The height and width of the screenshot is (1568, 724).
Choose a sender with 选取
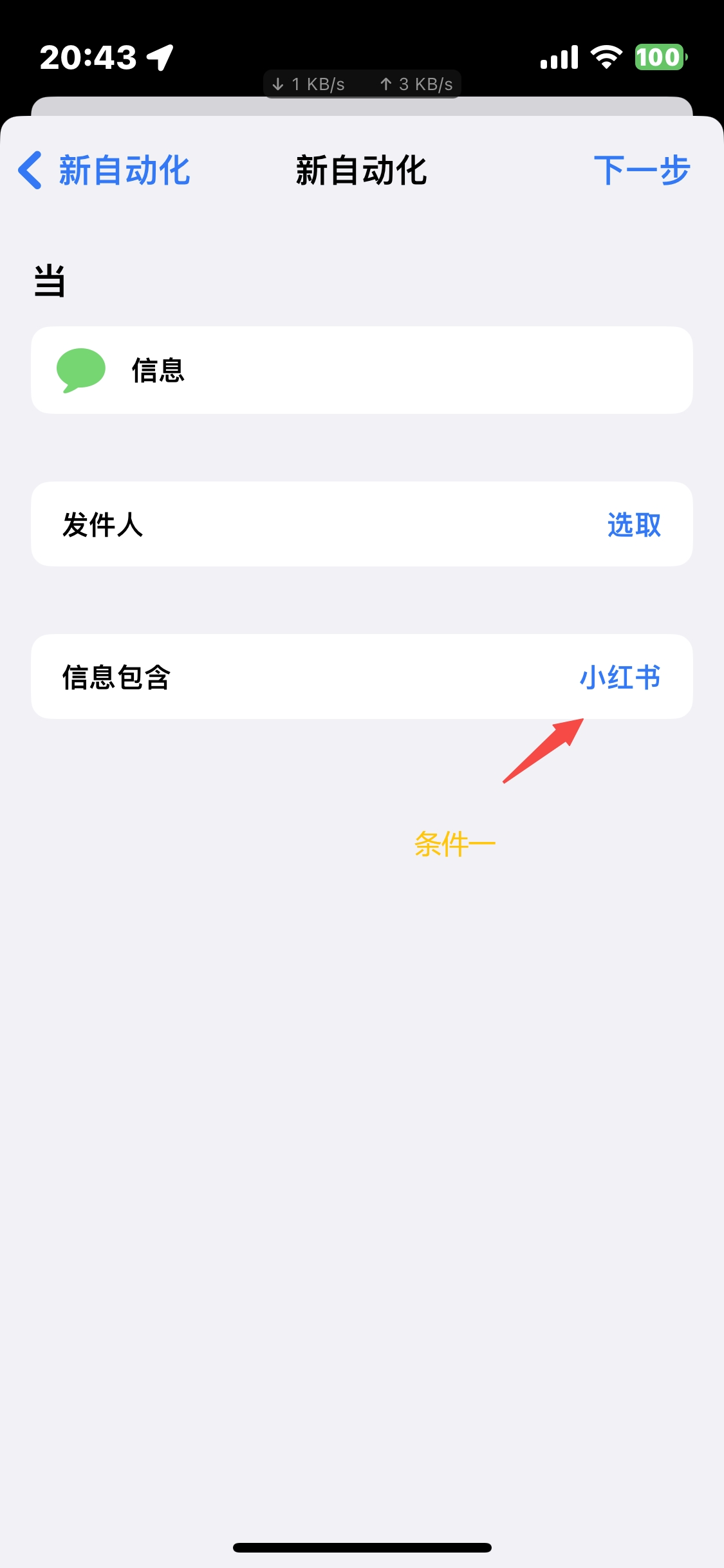(x=633, y=525)
